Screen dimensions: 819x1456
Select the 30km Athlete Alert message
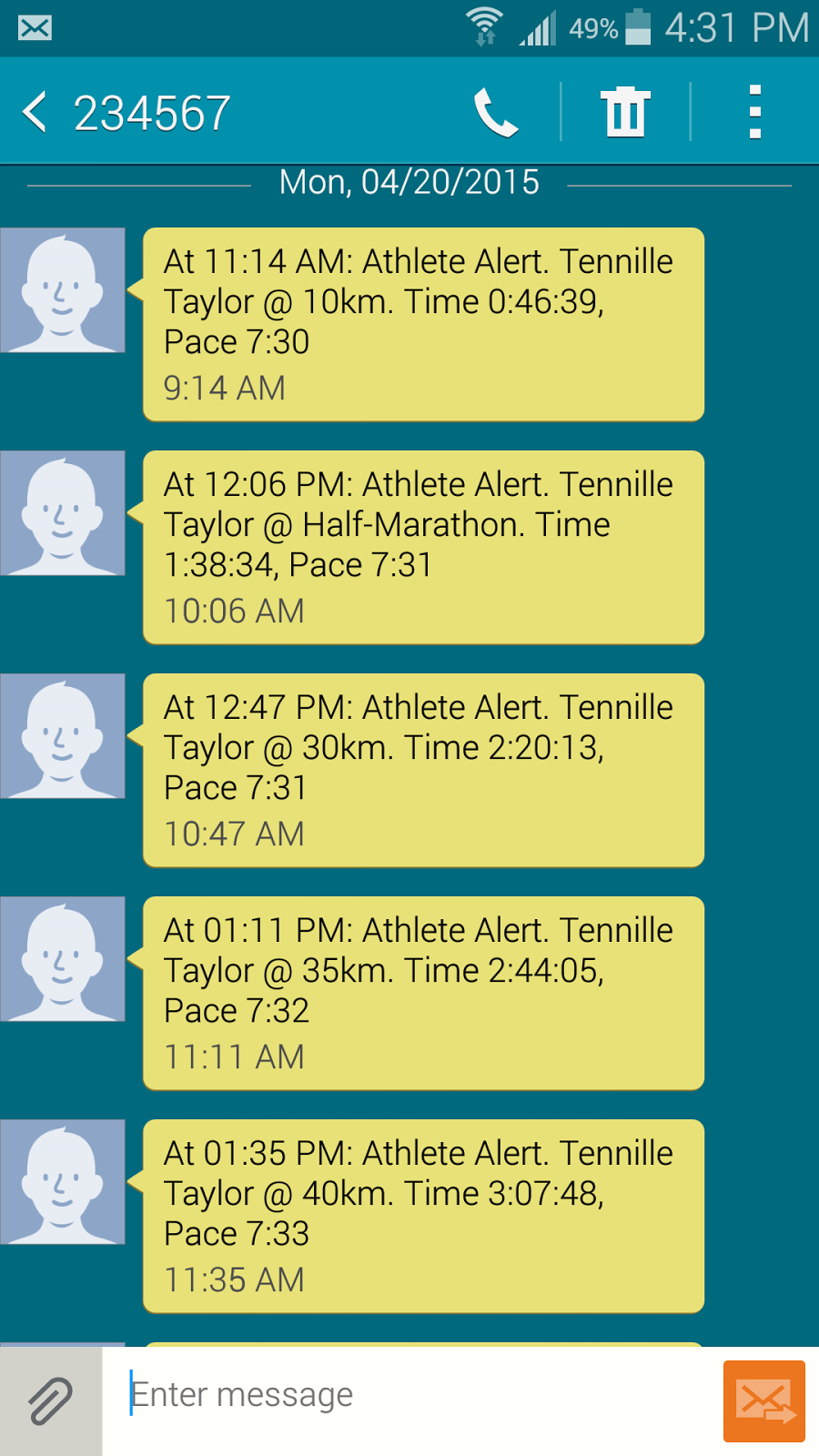[423, 770]
